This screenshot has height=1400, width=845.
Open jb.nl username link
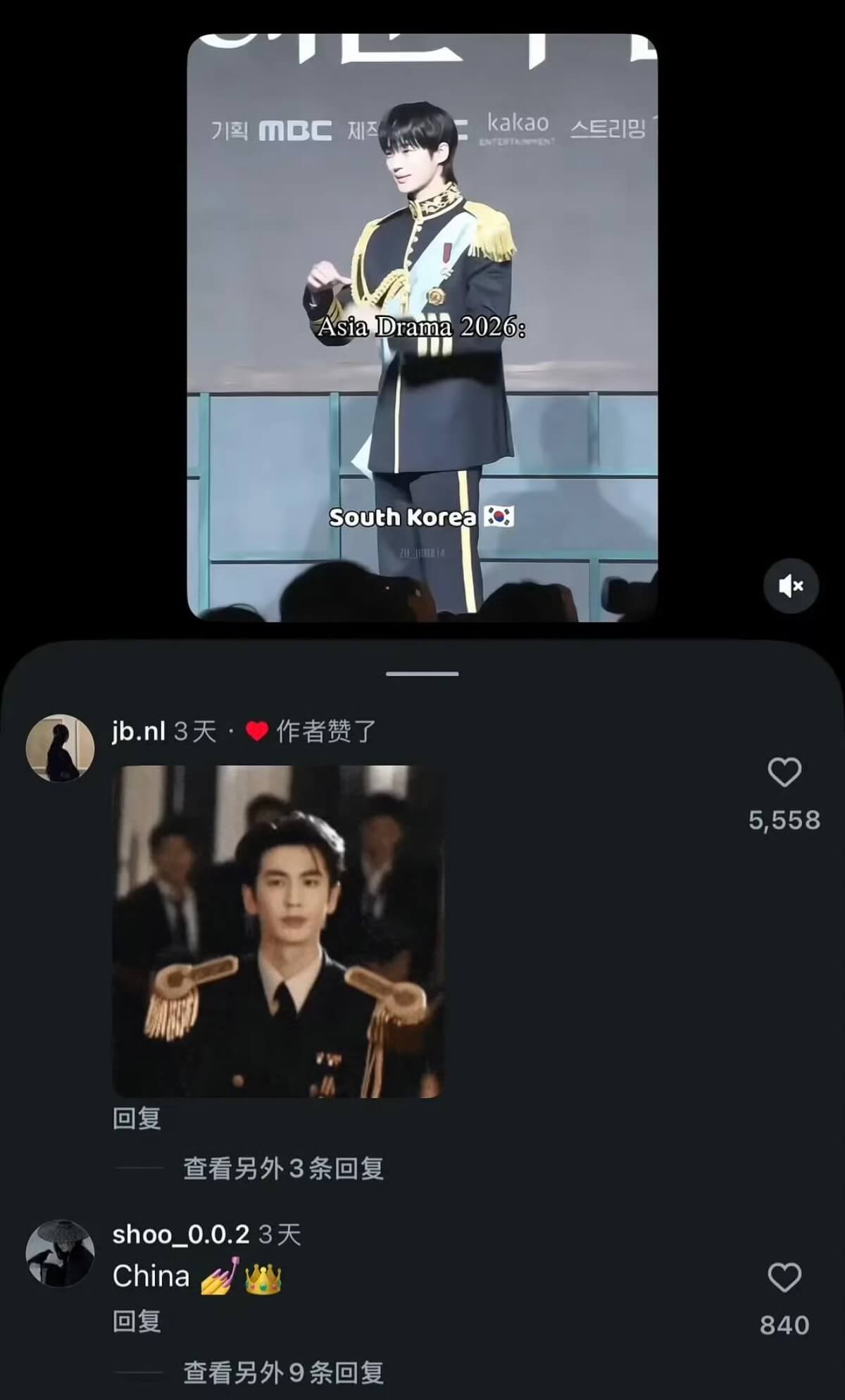[x=139, y=731]
